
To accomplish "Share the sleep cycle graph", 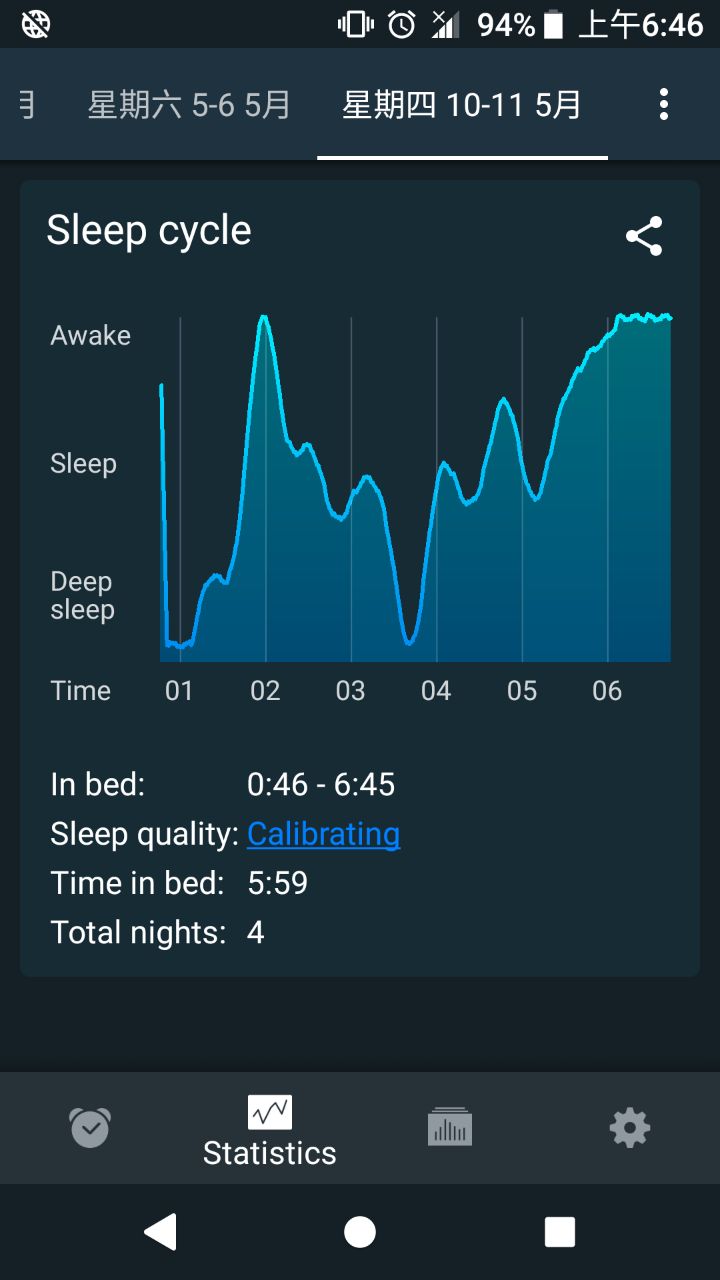I will pos(644,236).
